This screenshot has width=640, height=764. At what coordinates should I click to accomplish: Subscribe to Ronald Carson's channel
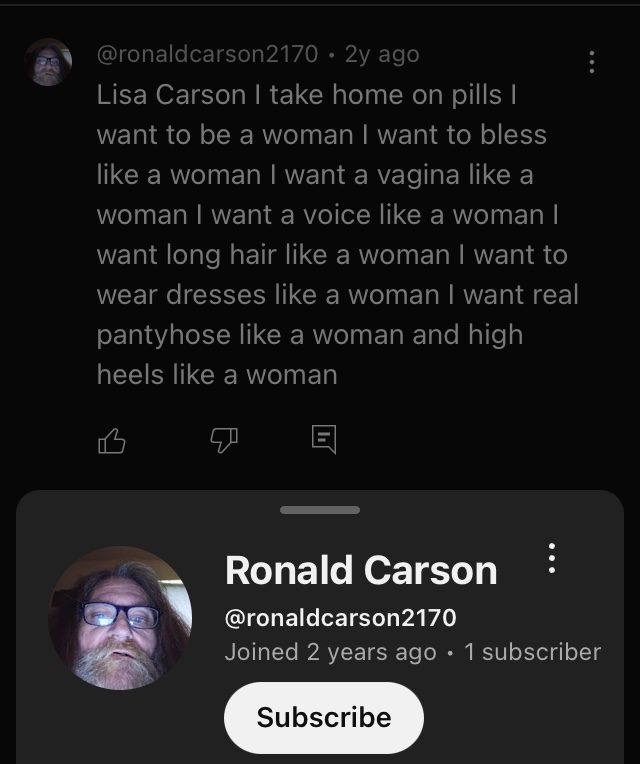(323, 717)
